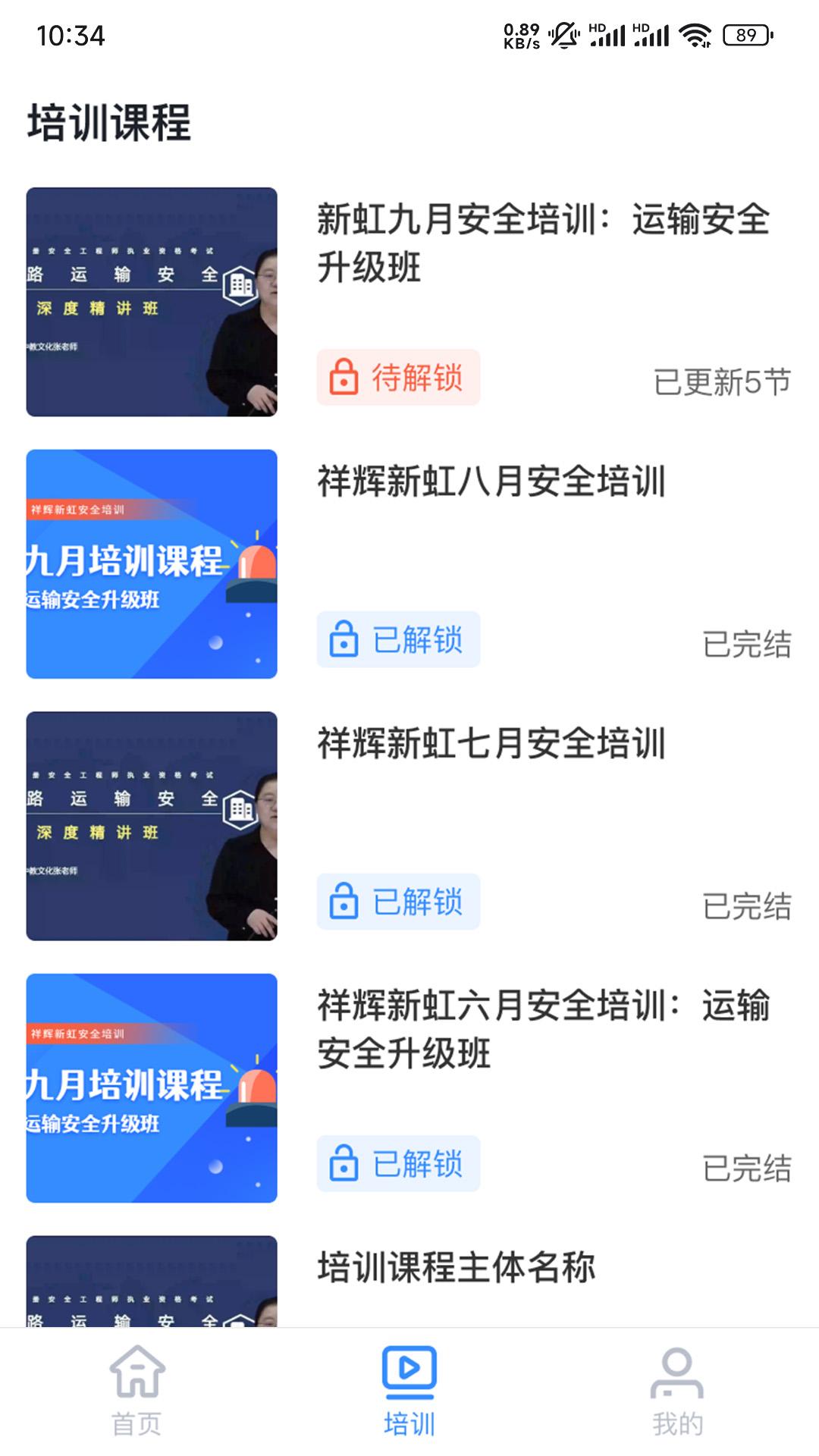Image resolution: width=819 pixels, height=1456 pixels.
Task: Tap the June course blue thumbnail
Action: pyautogui.click(x=152, y=1087)
